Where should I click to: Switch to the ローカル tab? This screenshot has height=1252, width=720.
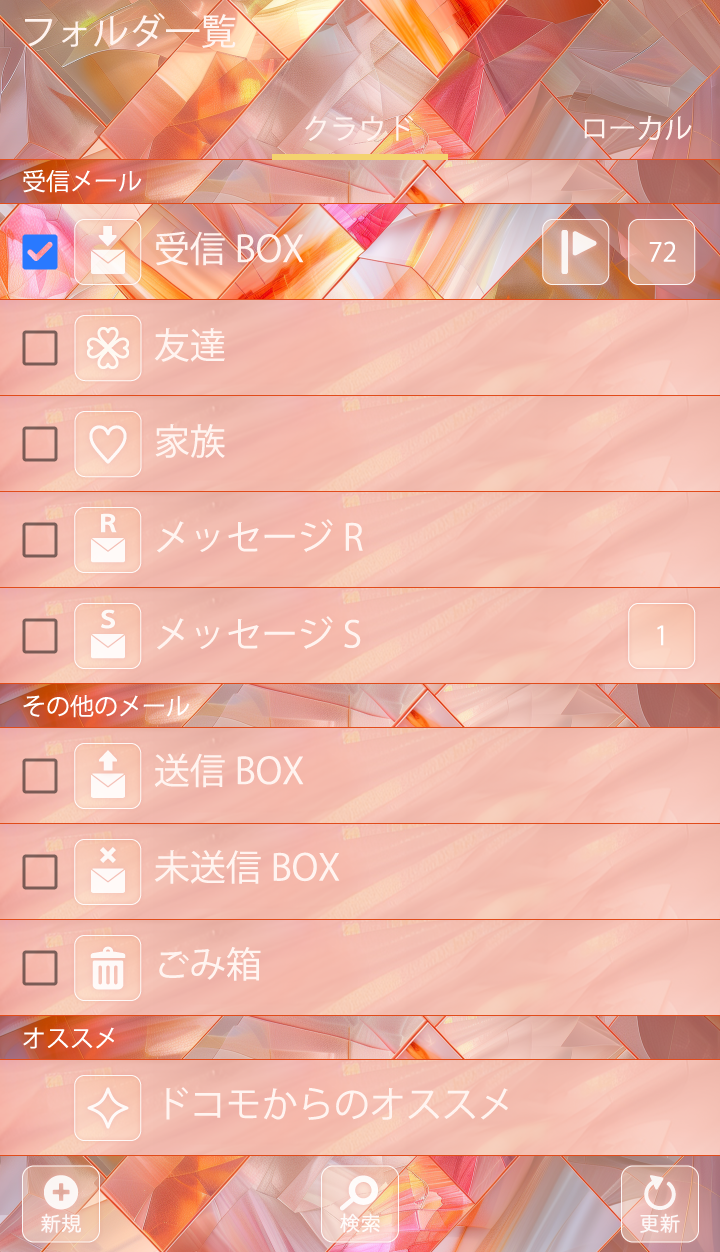[x=636, y=129]
